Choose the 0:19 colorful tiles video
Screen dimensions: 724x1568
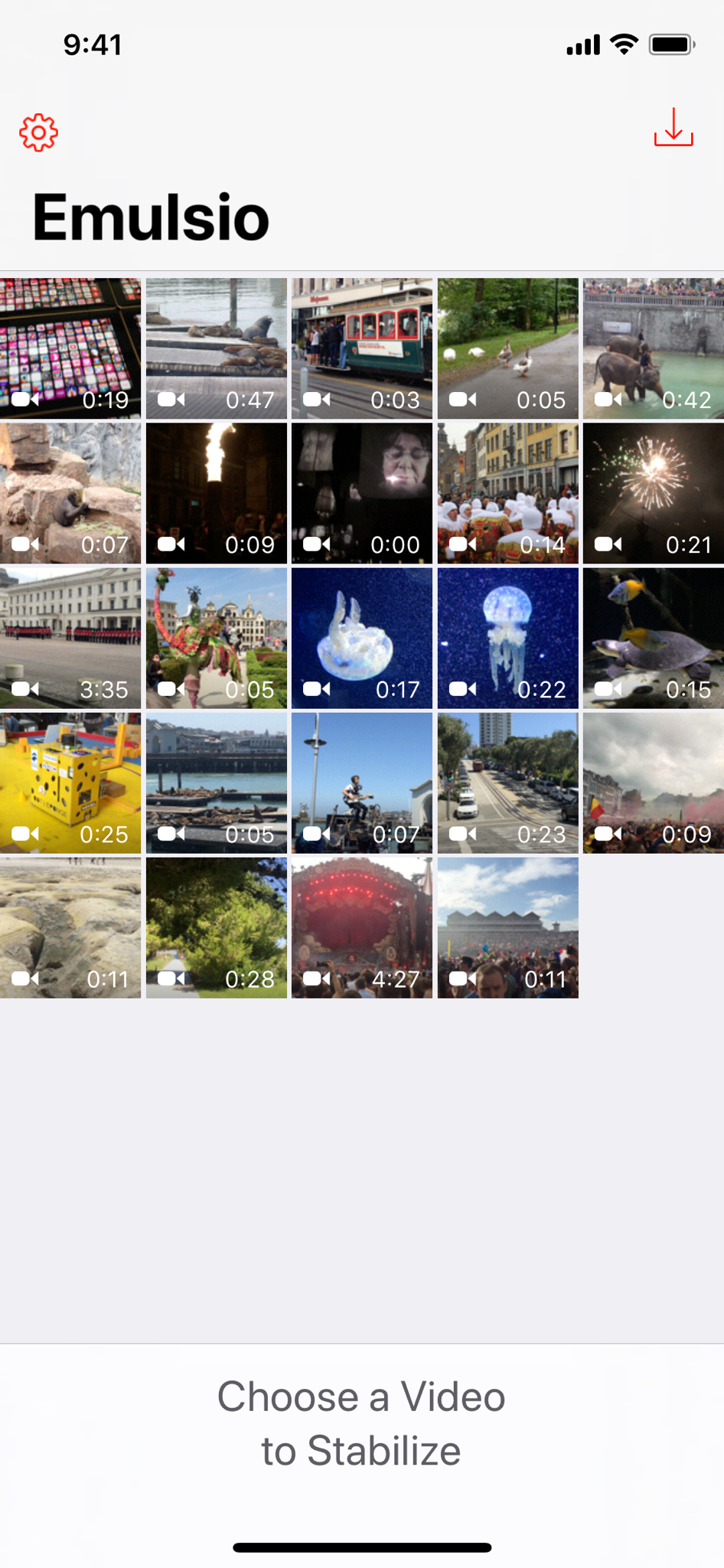[70, 348]
